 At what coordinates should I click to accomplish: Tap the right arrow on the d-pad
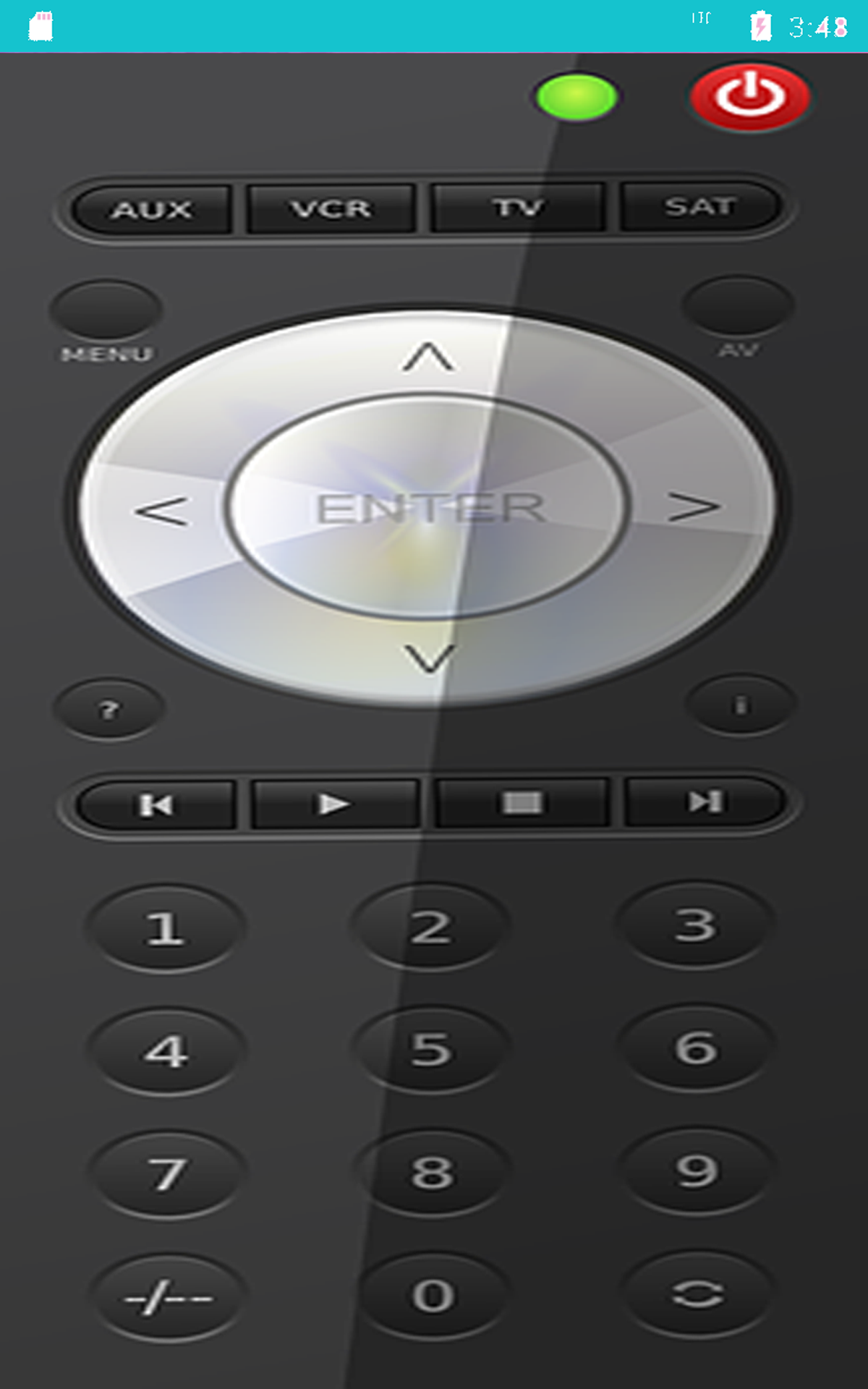click(694, 506)
